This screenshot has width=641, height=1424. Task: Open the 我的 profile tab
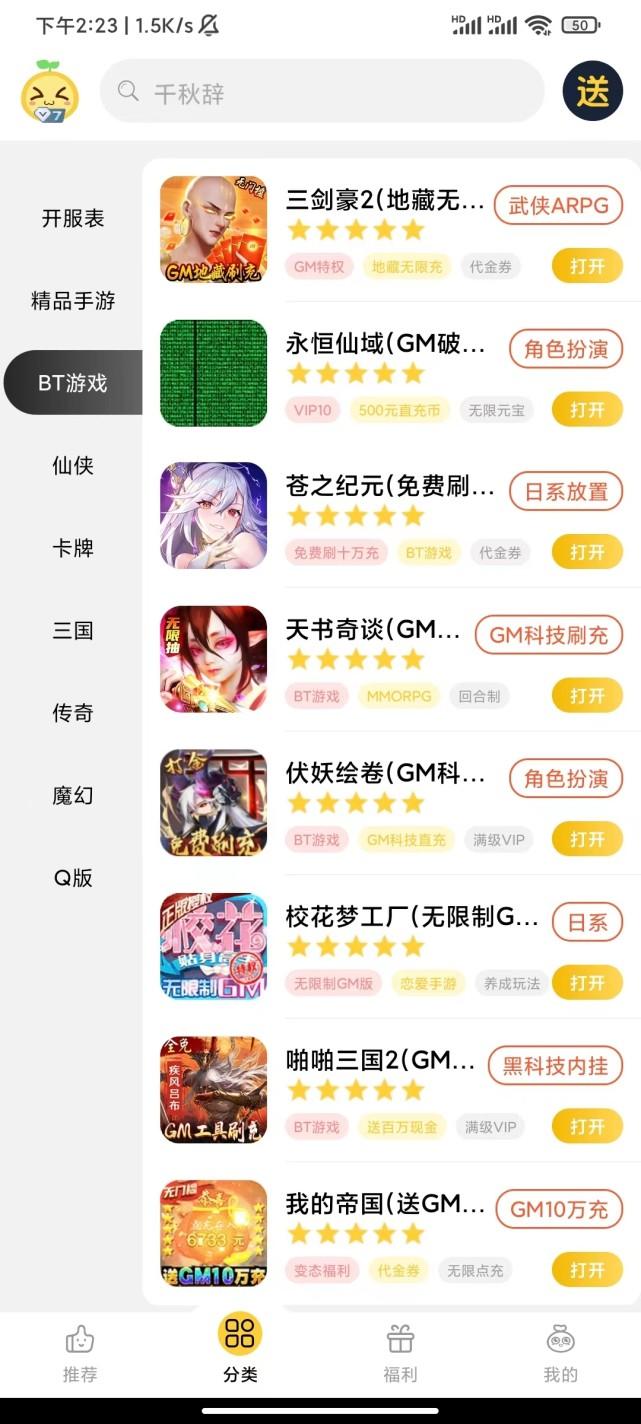[560, 1354]
